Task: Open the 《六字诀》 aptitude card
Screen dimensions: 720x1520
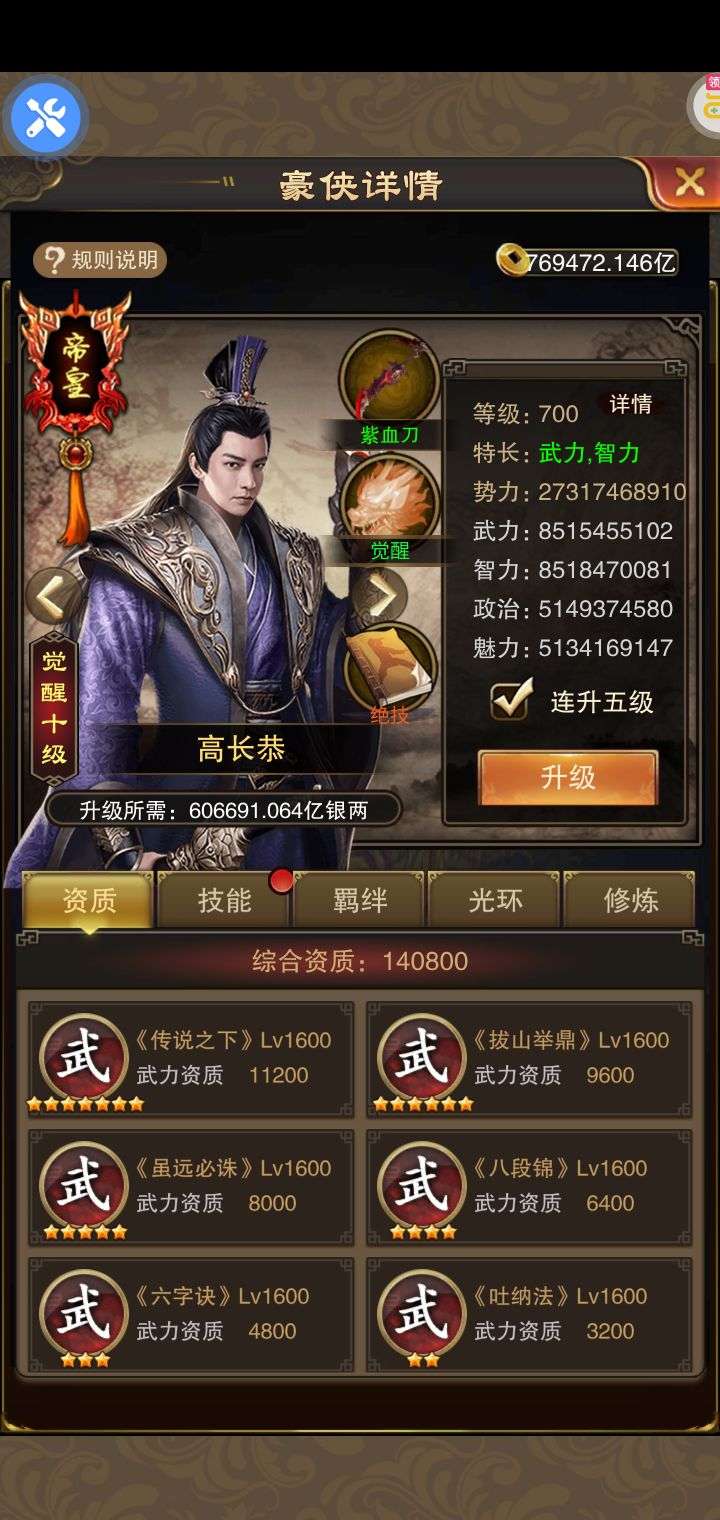Action: point(191,1315)
